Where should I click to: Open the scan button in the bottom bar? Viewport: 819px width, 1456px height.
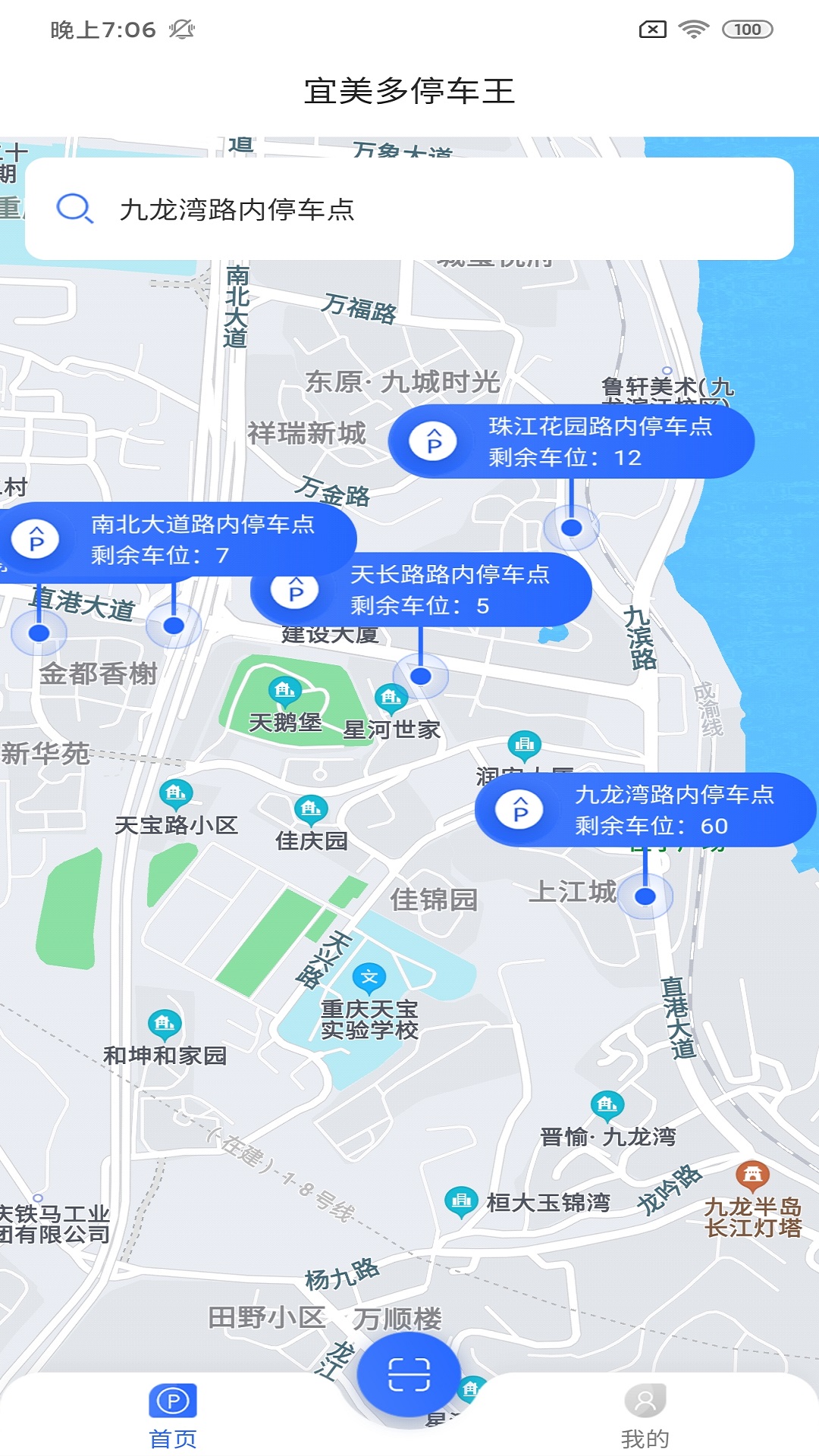coord(409,1373)
